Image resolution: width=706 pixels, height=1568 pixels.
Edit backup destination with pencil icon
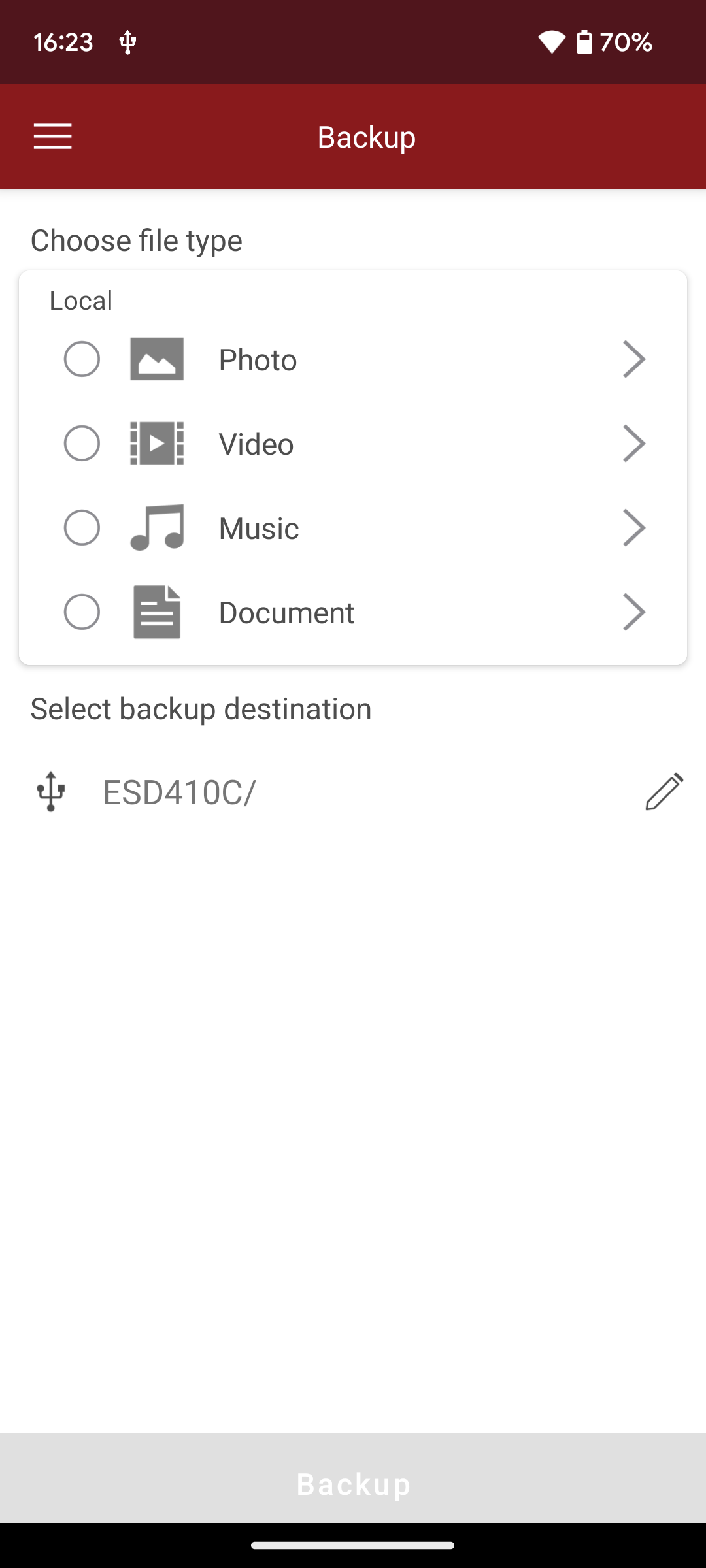664,792
